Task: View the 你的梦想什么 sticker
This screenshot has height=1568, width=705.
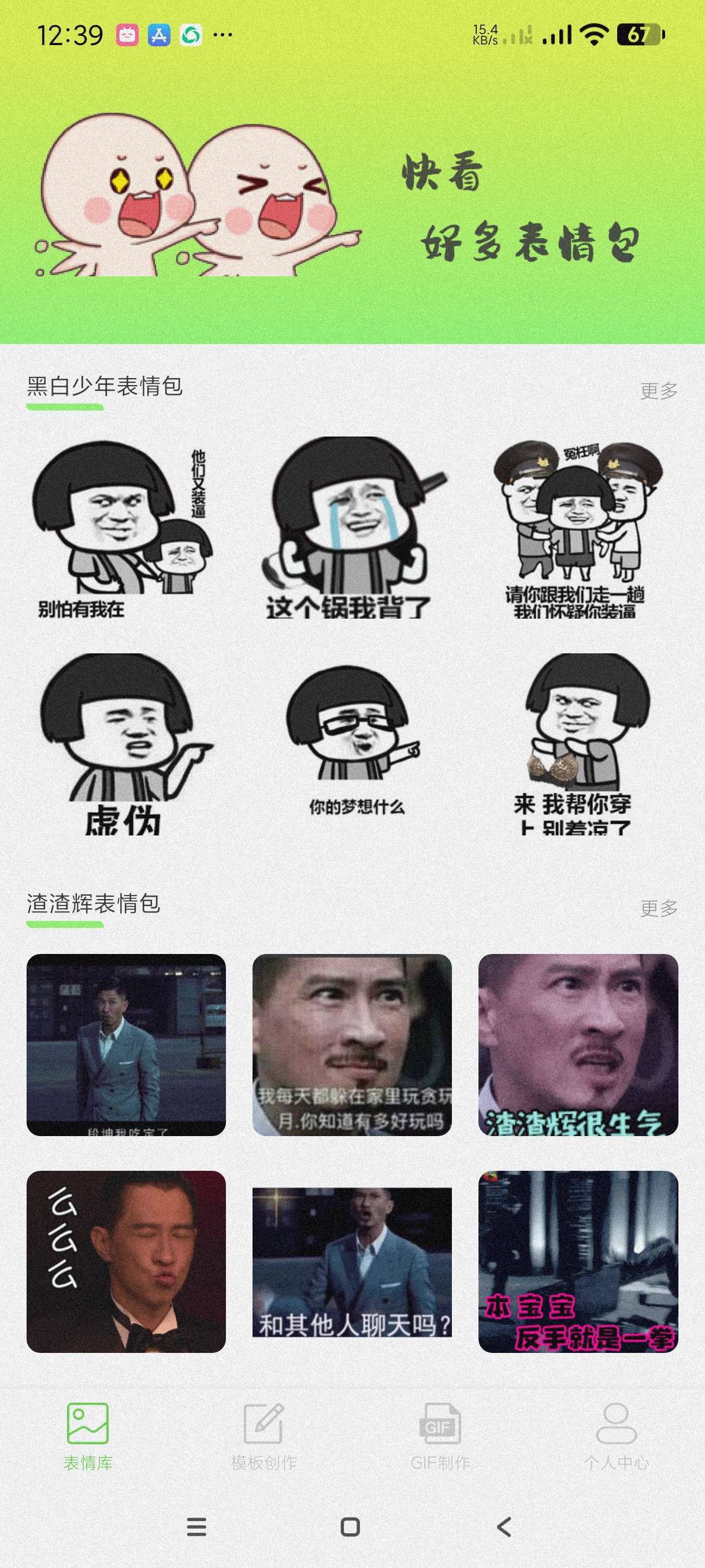Action: pyautogui.click(x=352, y=744)
